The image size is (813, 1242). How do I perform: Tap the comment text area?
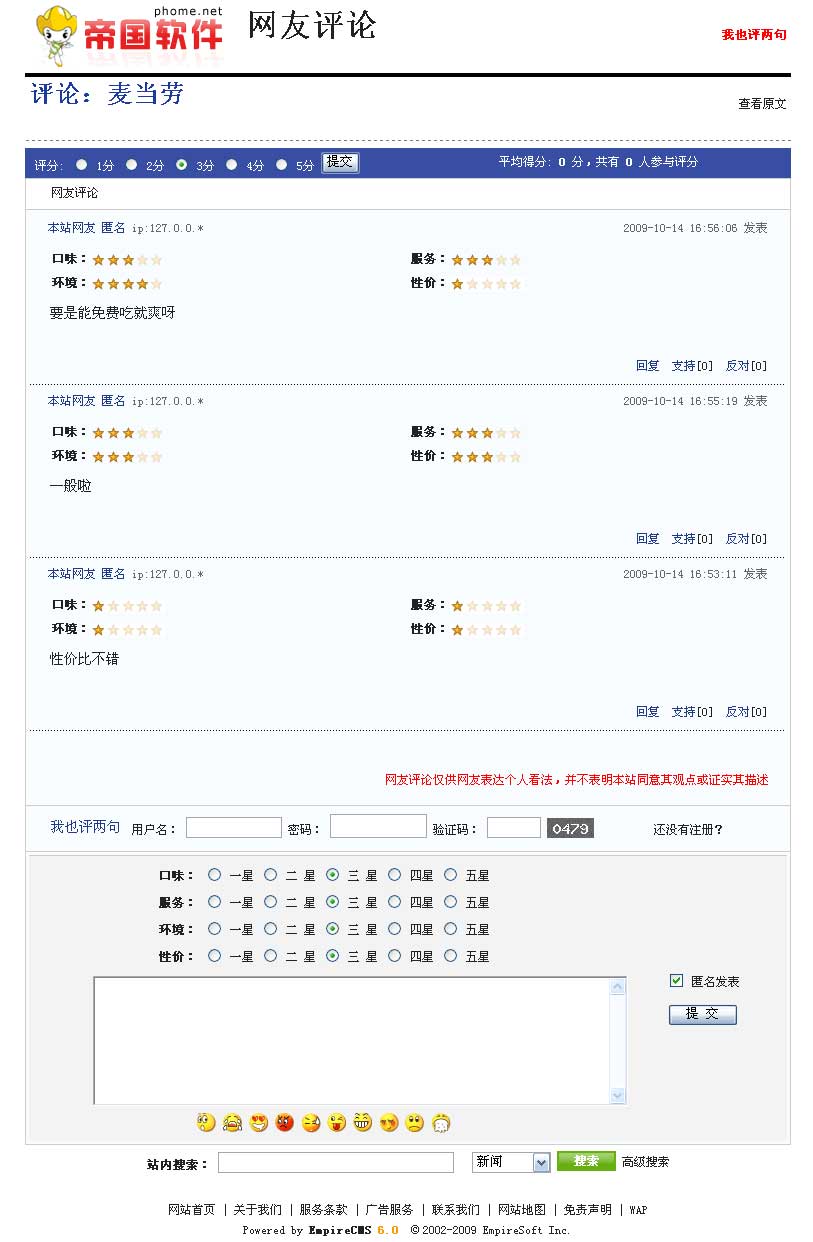[x=352, y=1040]
